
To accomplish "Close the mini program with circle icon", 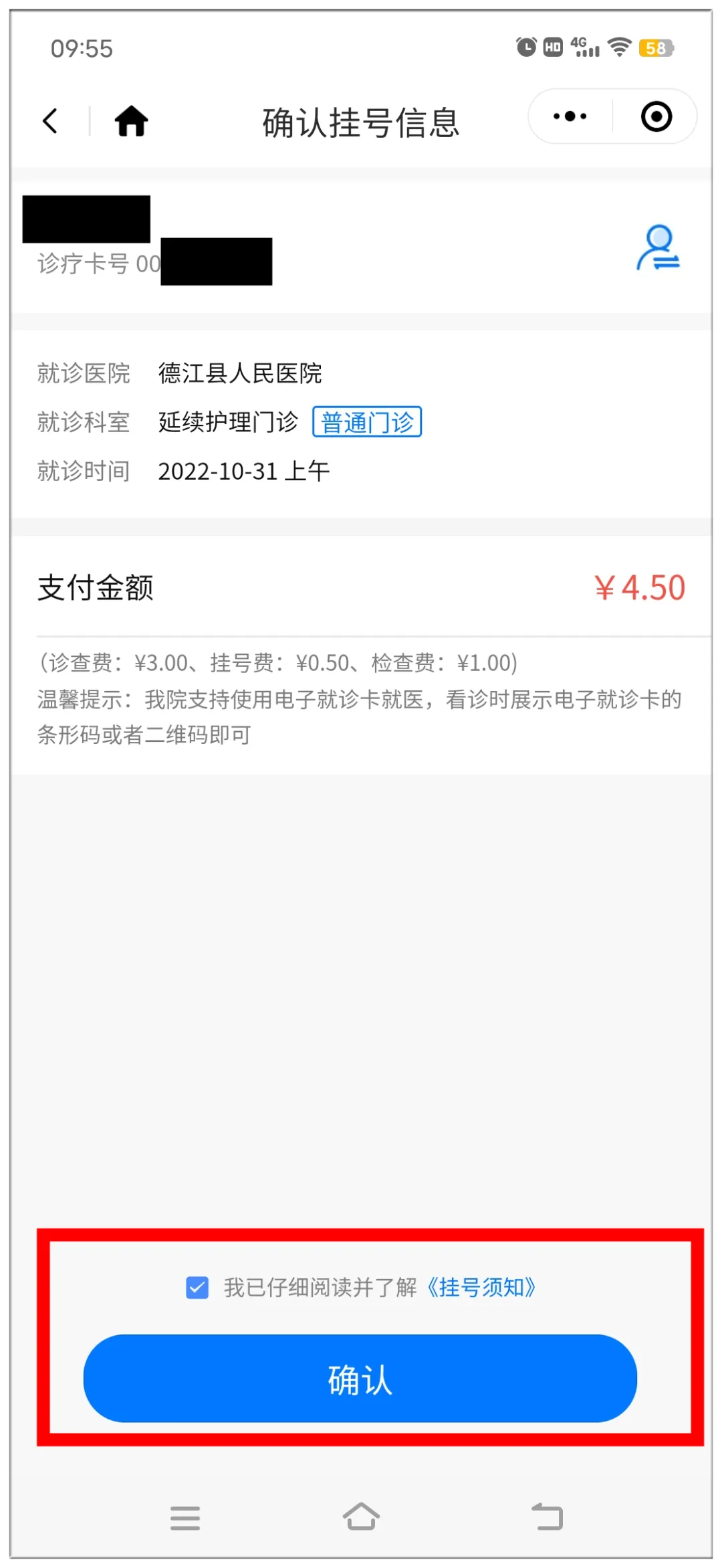I will pos(656,116).
